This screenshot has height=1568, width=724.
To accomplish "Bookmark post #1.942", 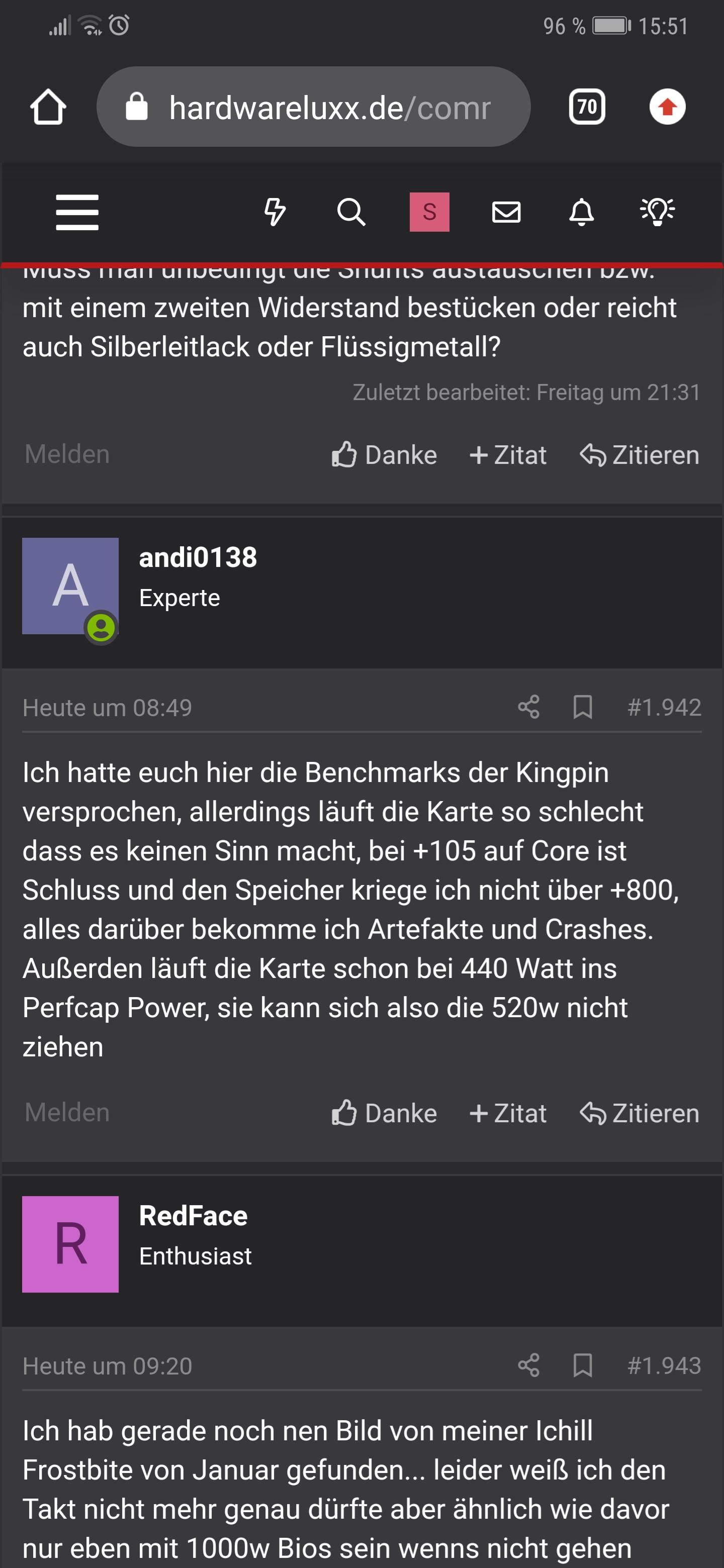I will pos(583,707).
